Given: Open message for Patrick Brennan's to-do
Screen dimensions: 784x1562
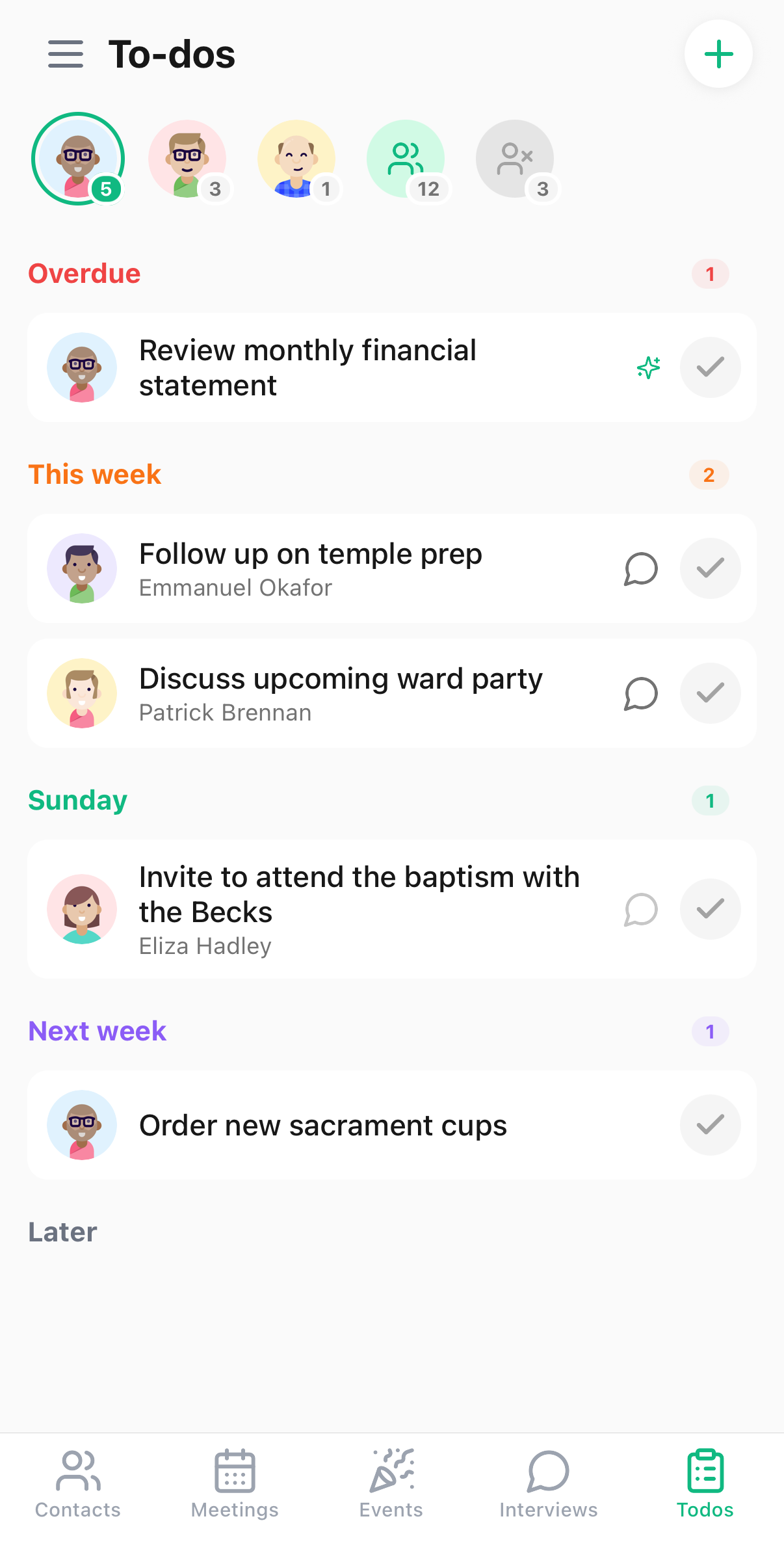Looking at the screenshot, I should [641, 693].
